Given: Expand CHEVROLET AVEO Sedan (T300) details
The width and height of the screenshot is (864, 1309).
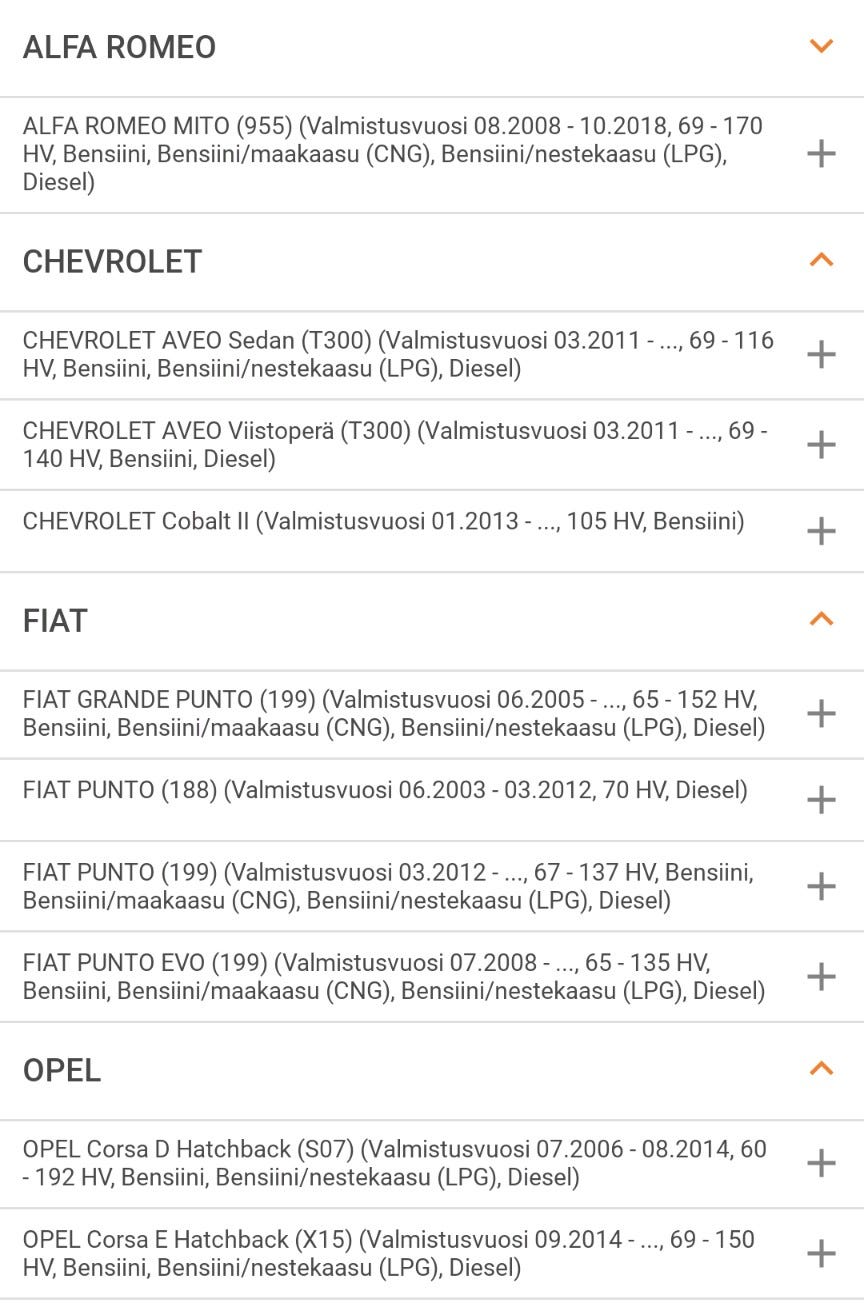Looking at the screenshot, I should click(x=821, y=354).
